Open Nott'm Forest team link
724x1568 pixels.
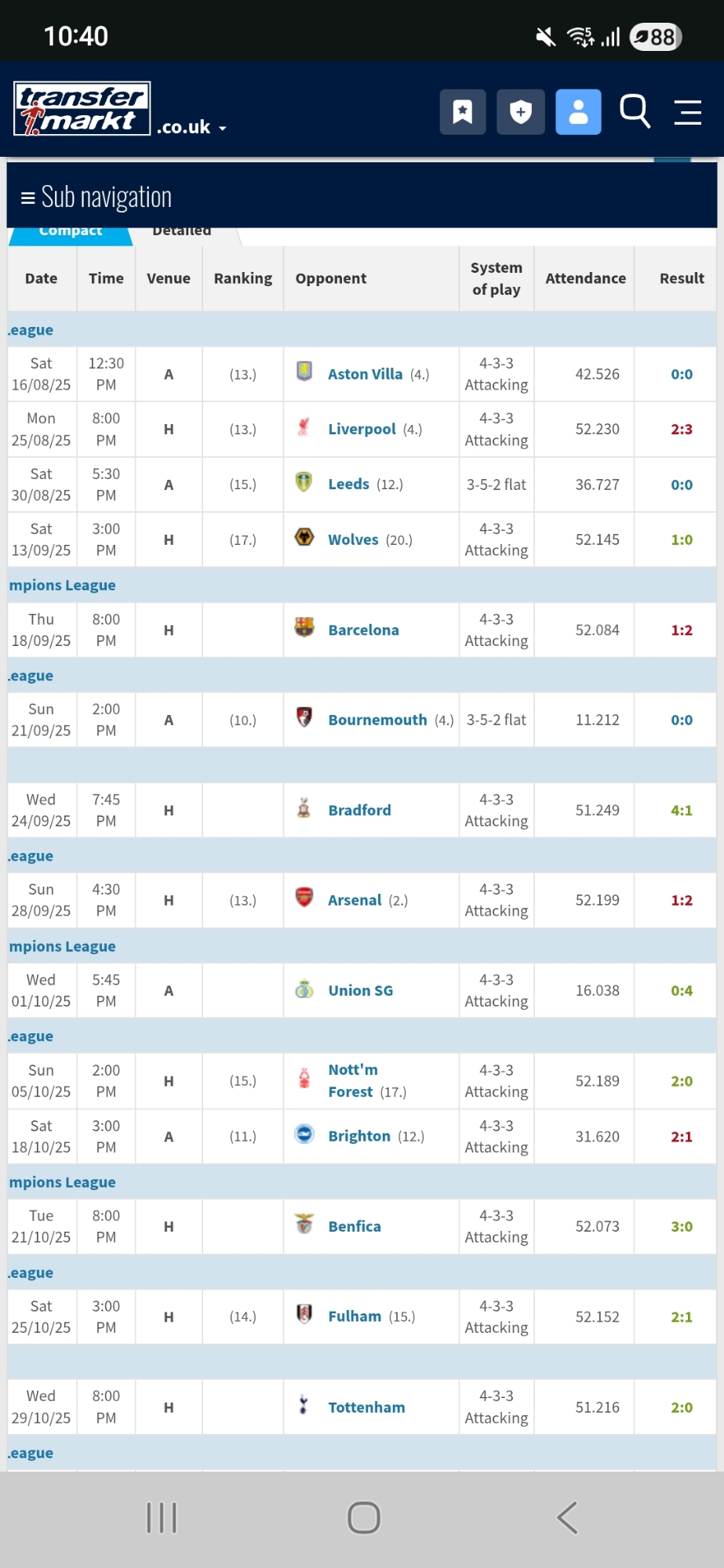(352, 1081)
